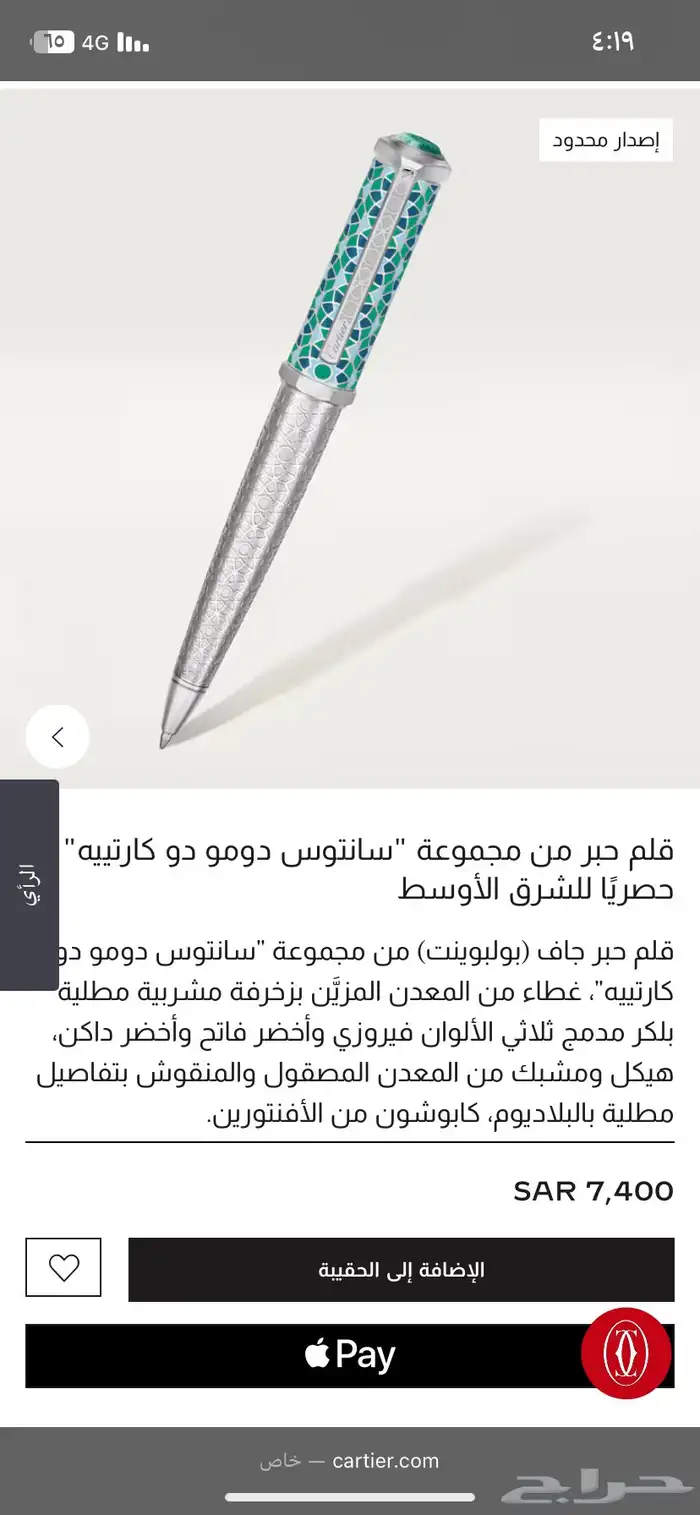The image size is (700, 1515).
Task: Tap الإضافة إلى الحقيبة to add to bag
Action: [x=401, y=1269]
